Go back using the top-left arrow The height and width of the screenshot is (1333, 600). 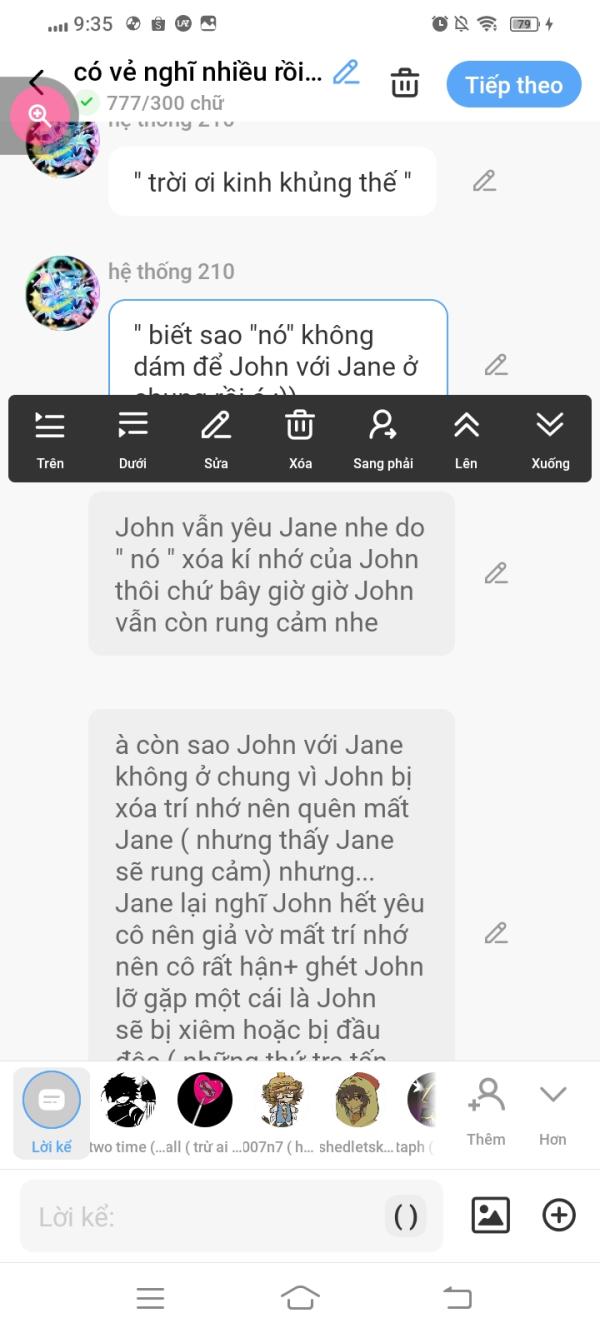click(x=37, y=82)
